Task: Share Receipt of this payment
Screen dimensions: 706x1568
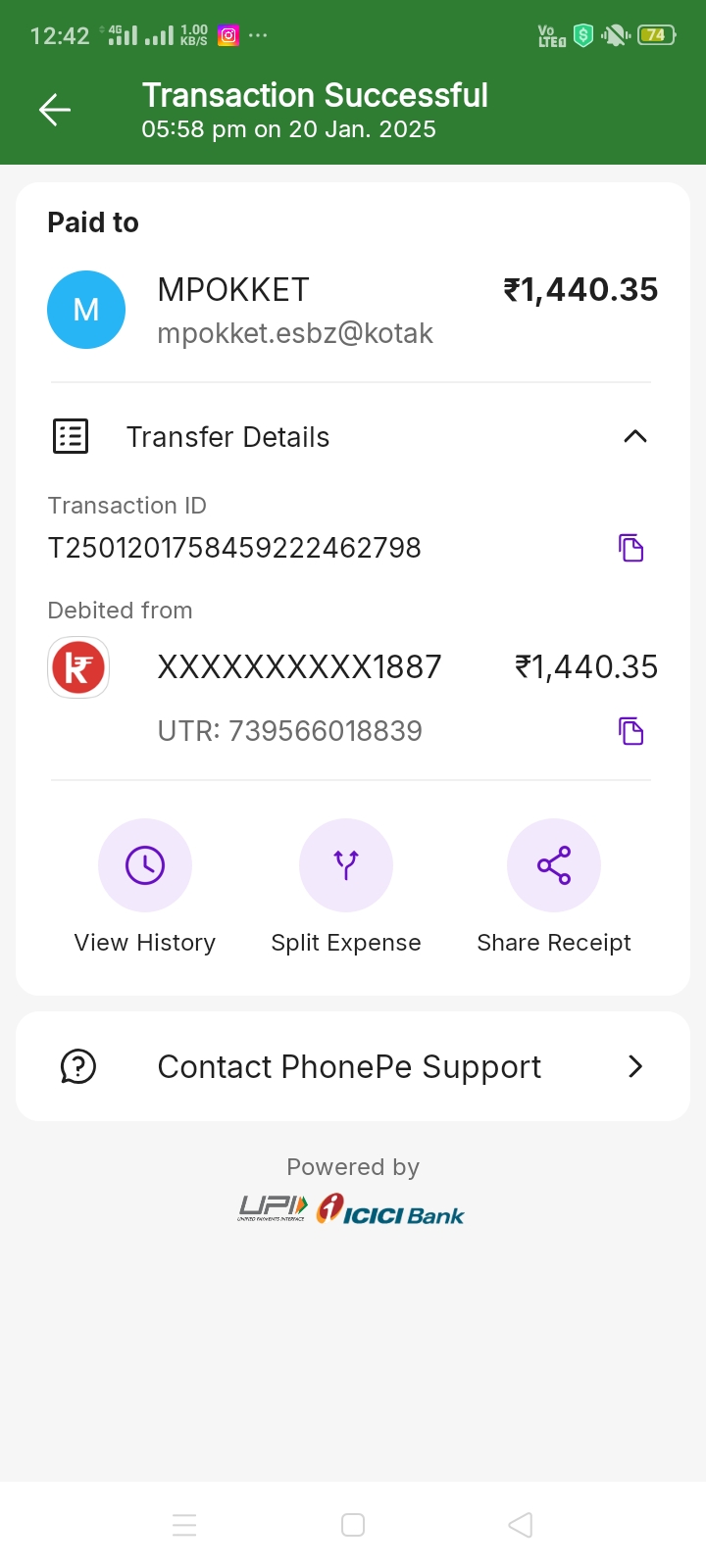Action: 553,866
